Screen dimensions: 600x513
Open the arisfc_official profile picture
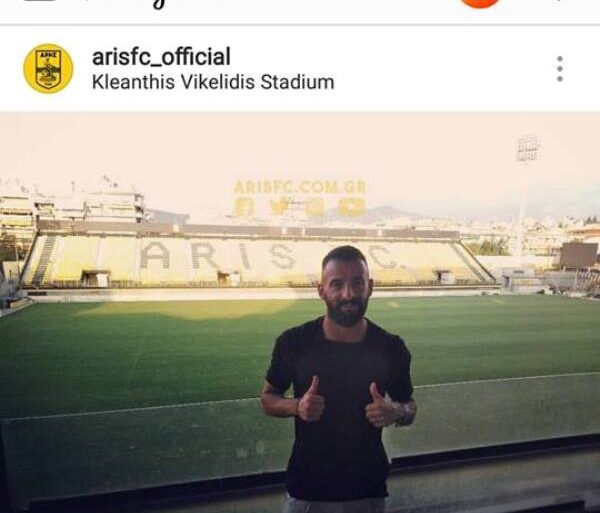click(x=48, y=69)
